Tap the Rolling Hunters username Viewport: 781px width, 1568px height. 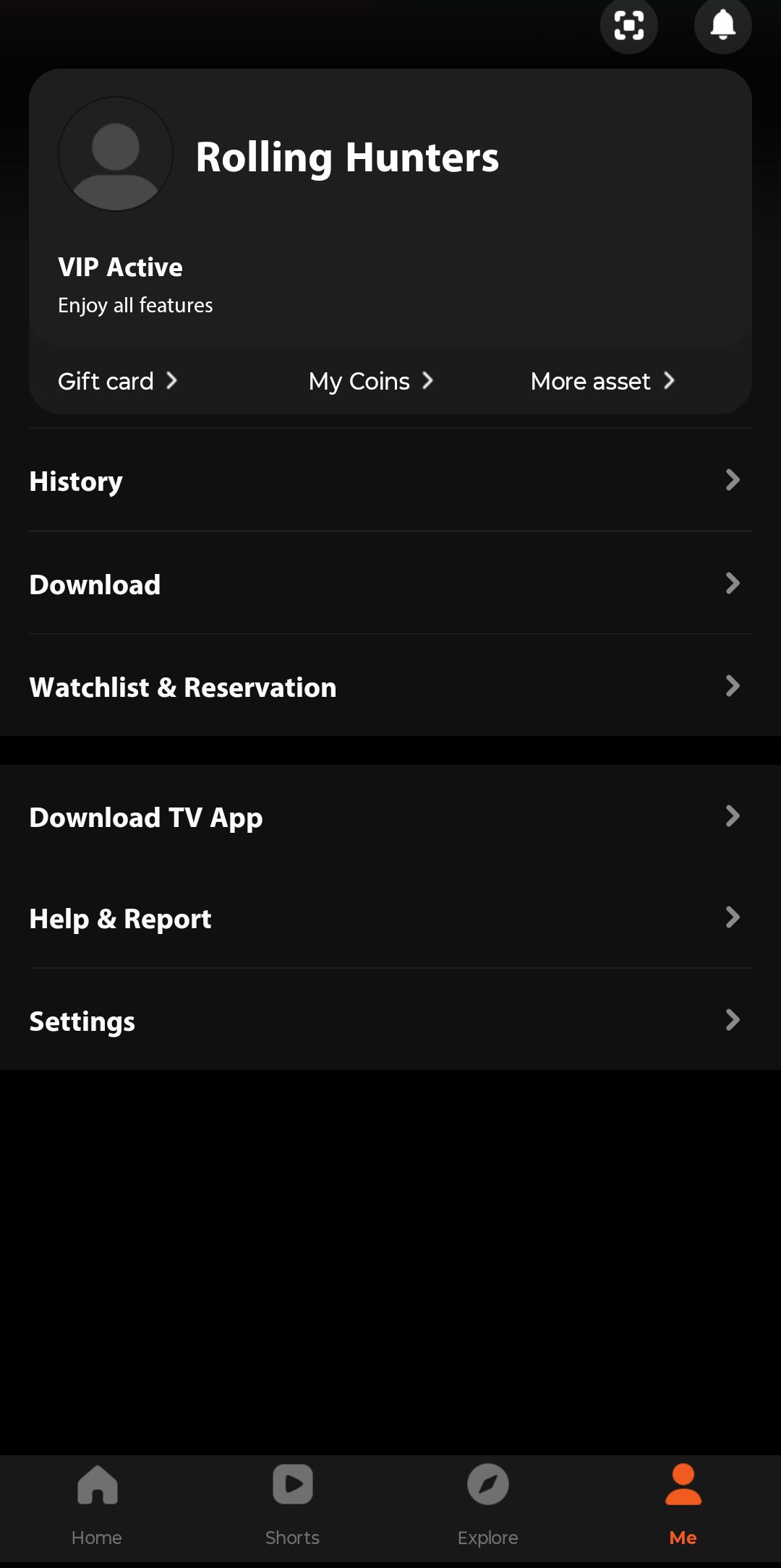(x=348, y=156)
